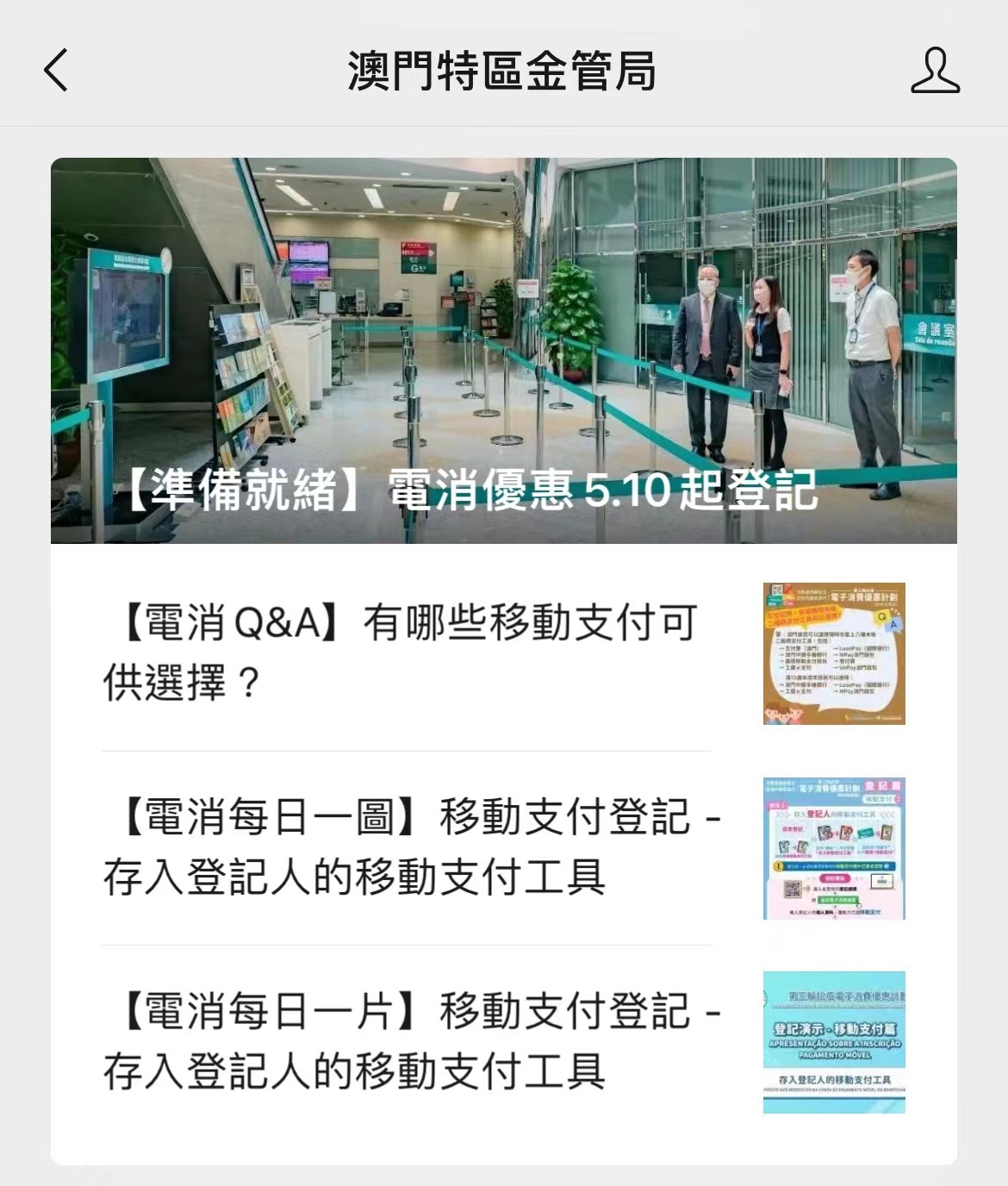1008x1186 pixels.
Task: Open the account profile icon
Action: click(935, 70)
